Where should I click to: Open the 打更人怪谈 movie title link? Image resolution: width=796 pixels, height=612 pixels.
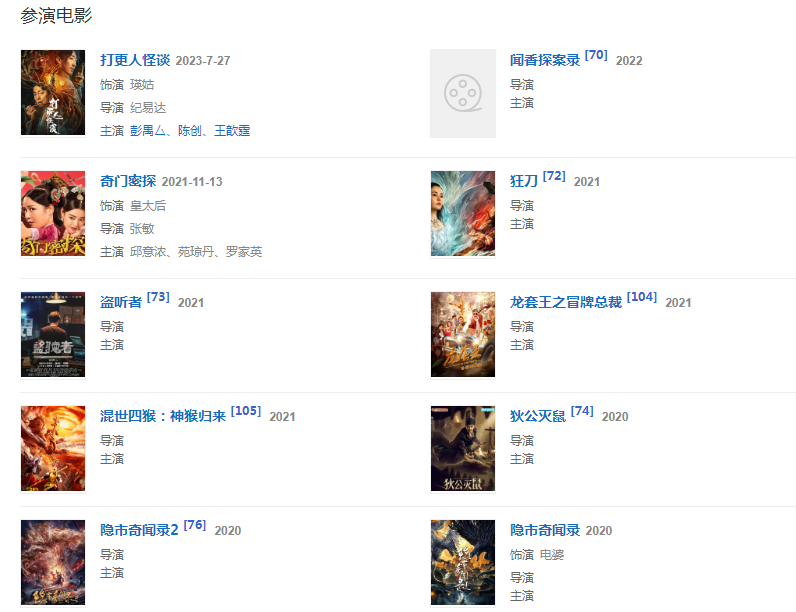click(x=135, y=60)
